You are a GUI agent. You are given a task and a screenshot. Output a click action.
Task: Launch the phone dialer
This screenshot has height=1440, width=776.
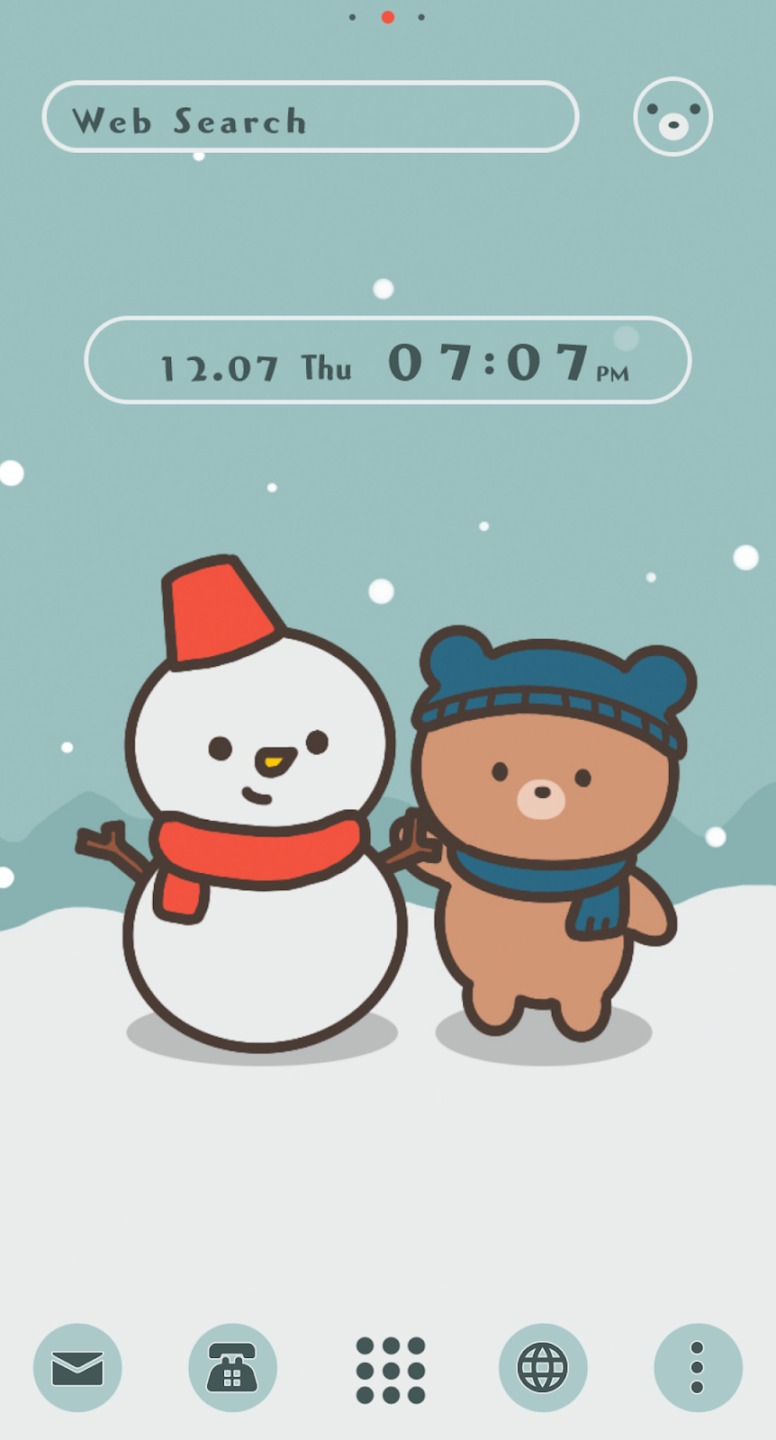coord(233,1367)
